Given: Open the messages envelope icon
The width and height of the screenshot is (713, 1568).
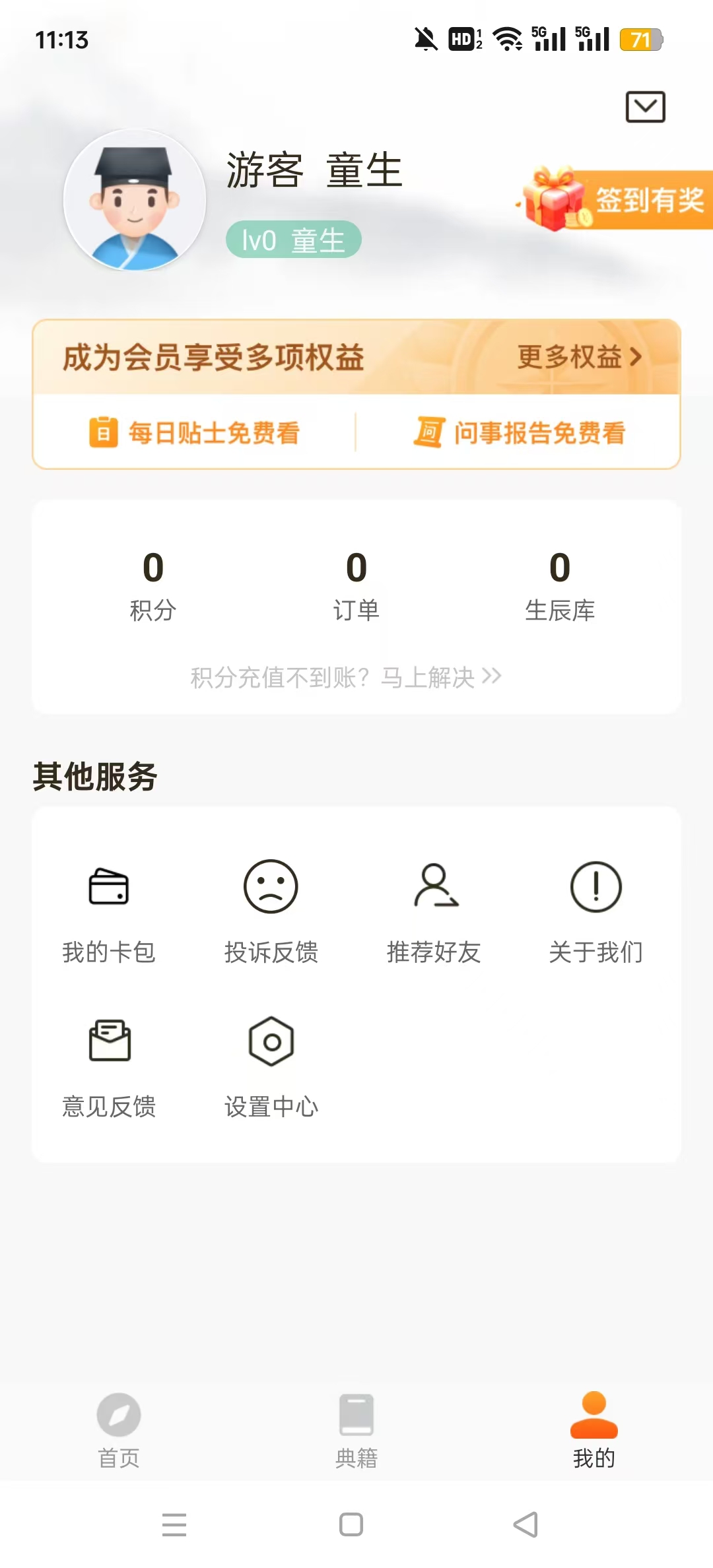Looking at the screenshot, I should 645,107.
